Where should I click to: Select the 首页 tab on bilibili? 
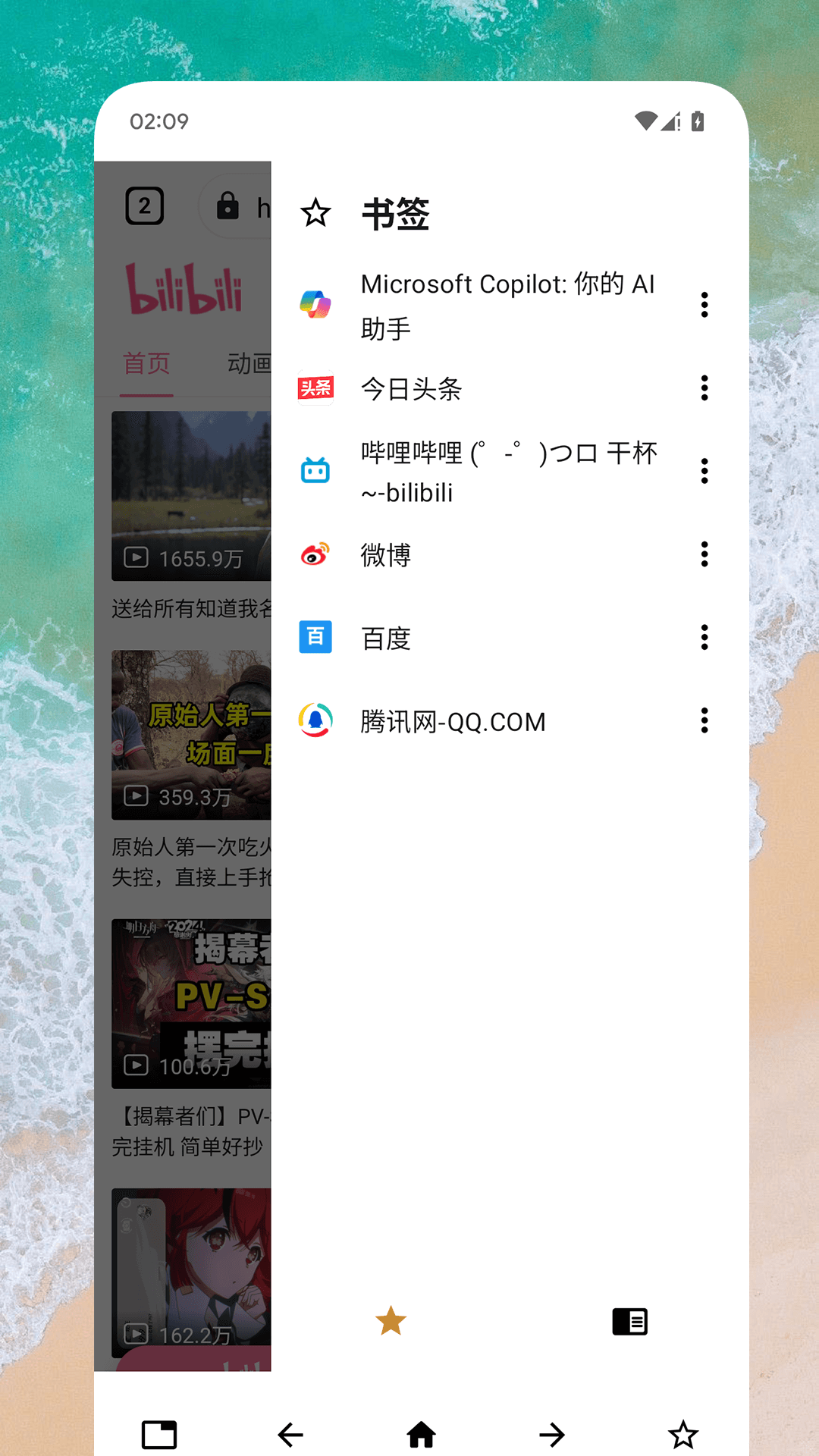pos(146,364)
